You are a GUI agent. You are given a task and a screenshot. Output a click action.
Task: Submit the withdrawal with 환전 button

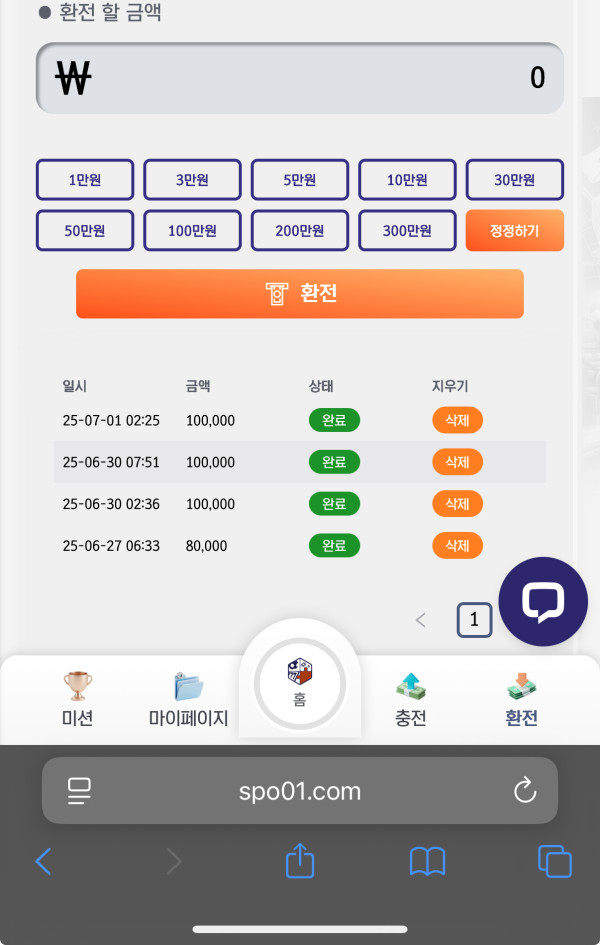(300, 294)
